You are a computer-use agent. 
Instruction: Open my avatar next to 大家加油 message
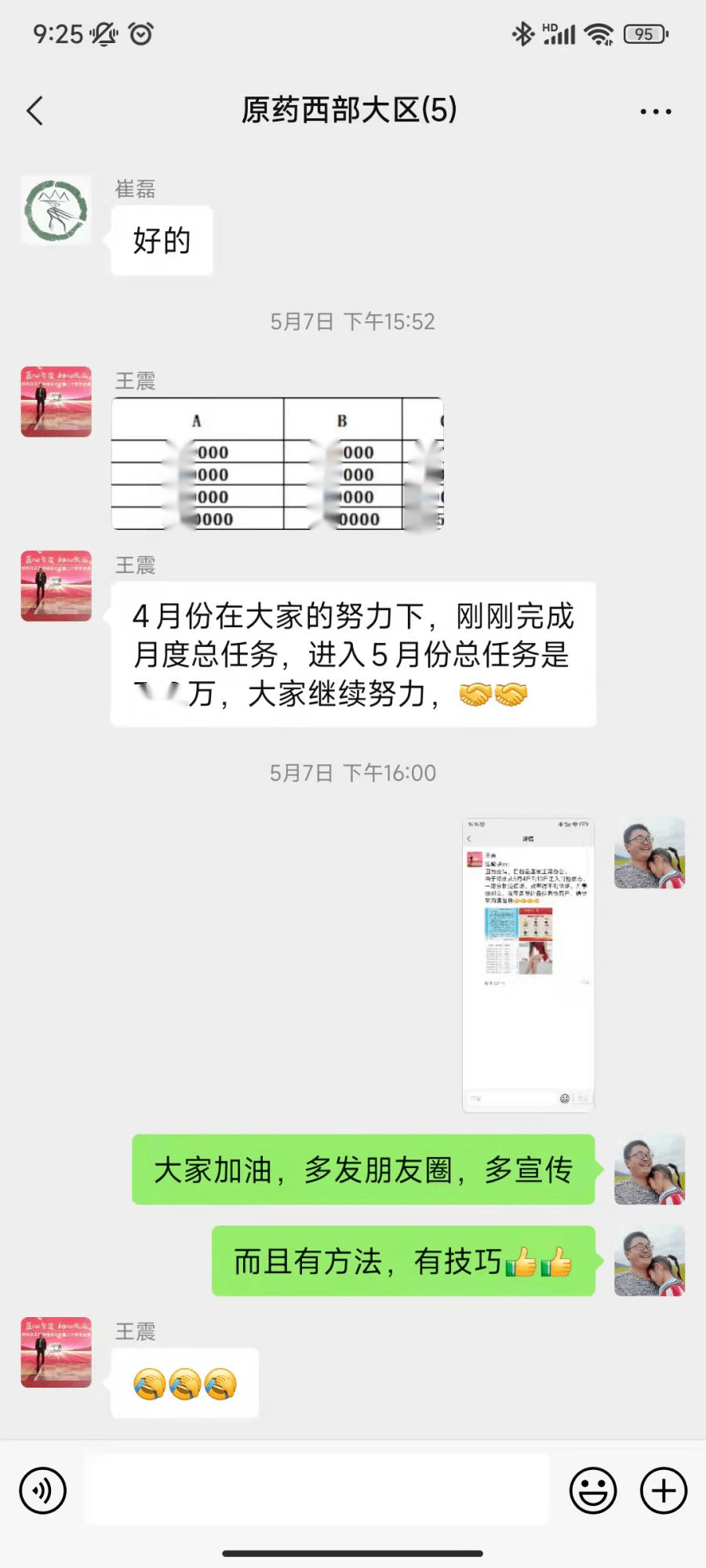click(x=650, y=1169)
